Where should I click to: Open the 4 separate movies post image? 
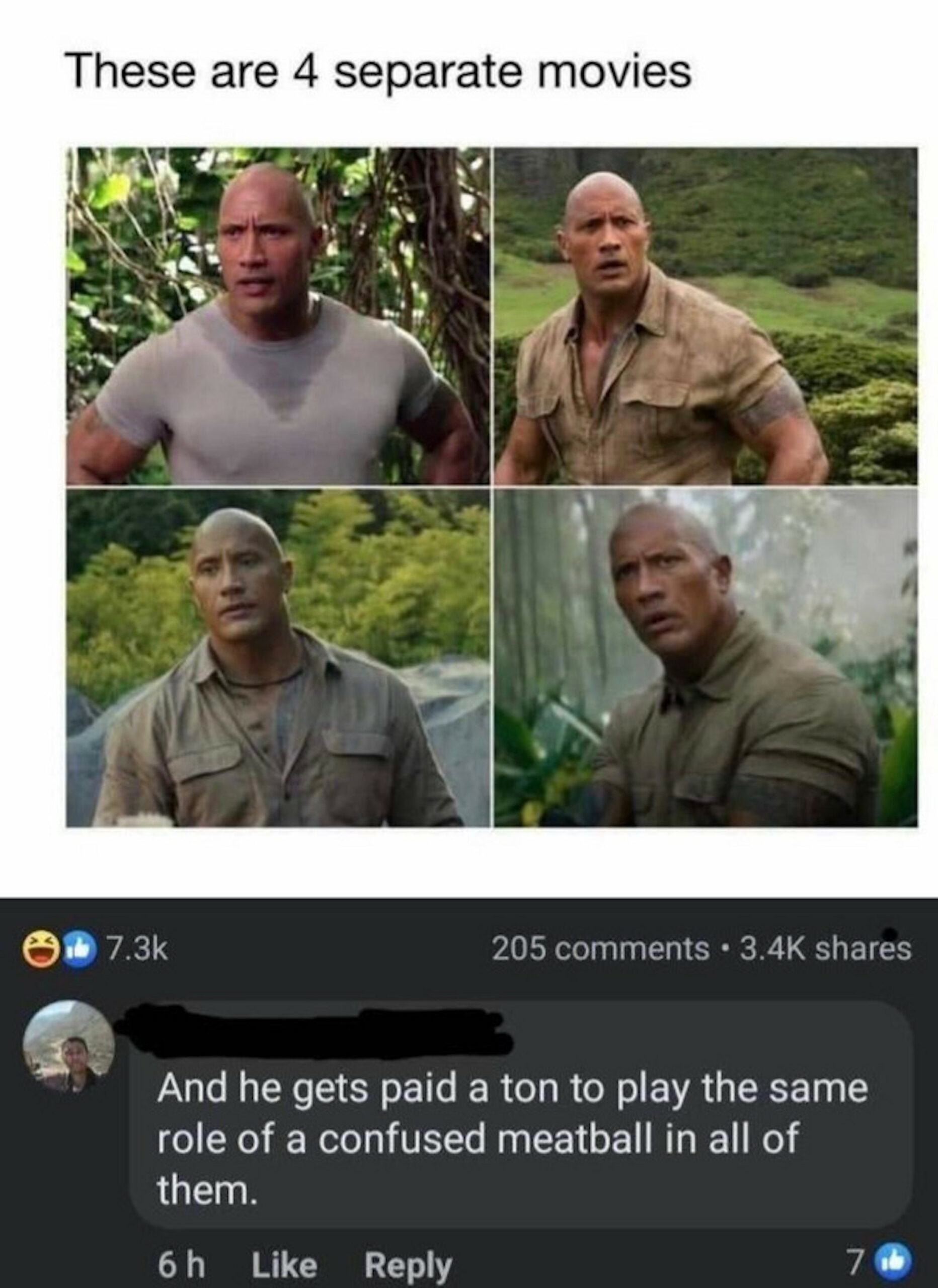tap(492, 487)
